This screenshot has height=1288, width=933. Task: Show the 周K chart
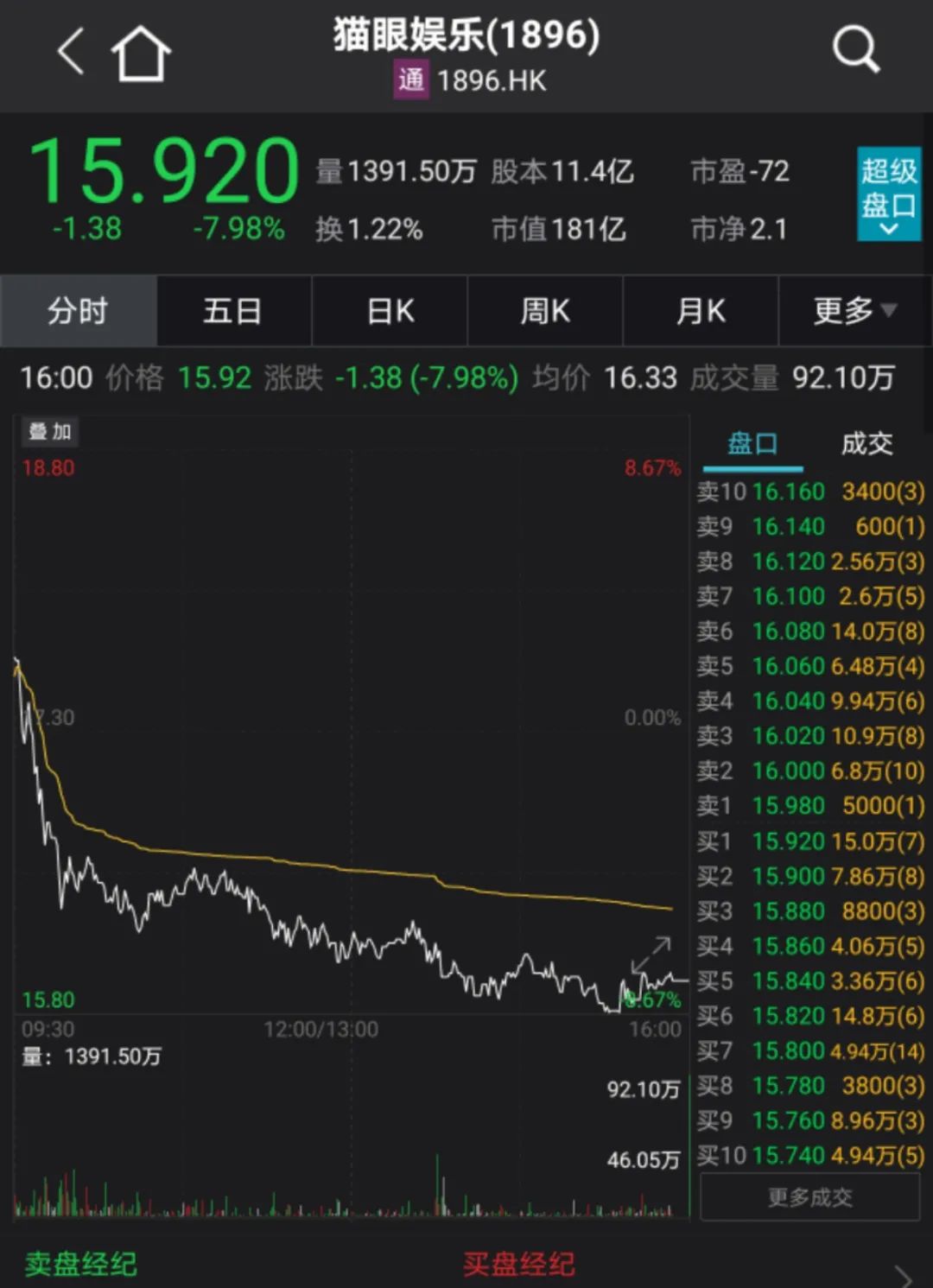[x=545, y=311]
